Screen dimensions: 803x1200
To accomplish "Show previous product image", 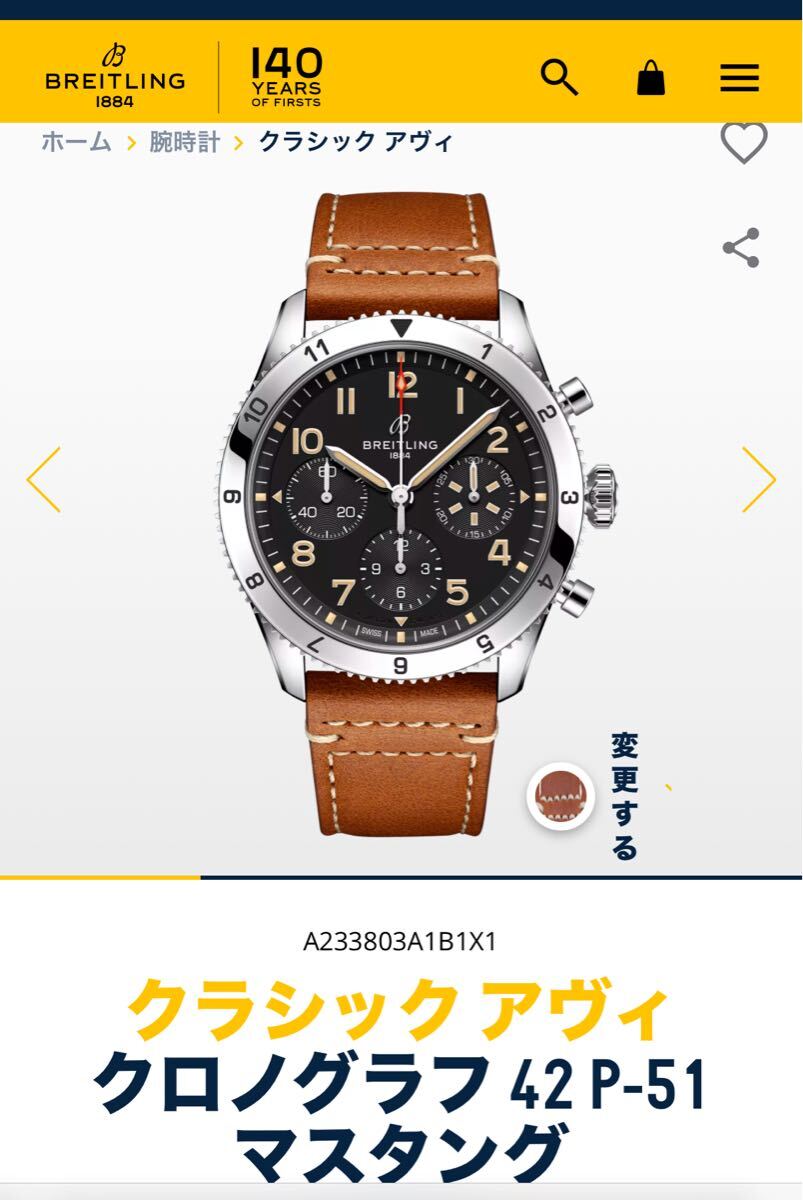I will (44, 479).
